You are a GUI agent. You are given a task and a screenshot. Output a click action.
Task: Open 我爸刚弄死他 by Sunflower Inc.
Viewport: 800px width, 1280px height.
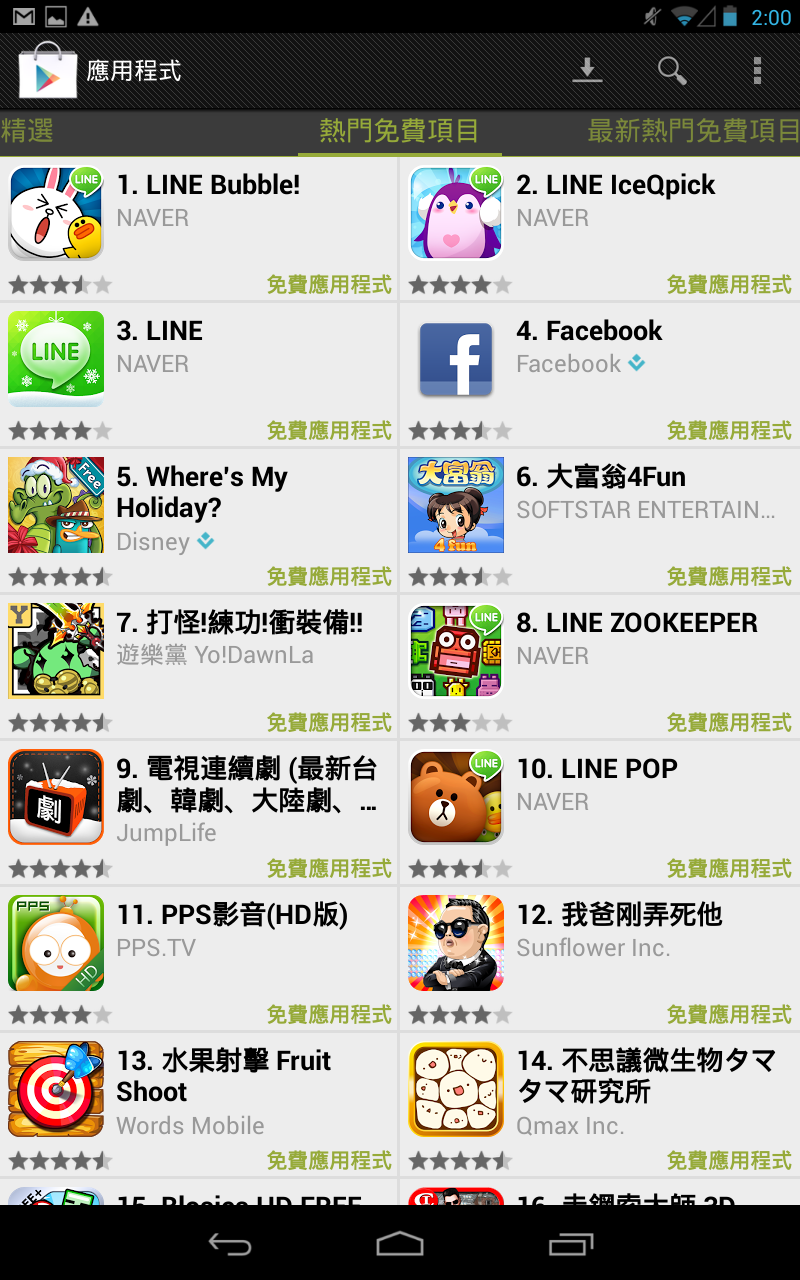(600, 957)
